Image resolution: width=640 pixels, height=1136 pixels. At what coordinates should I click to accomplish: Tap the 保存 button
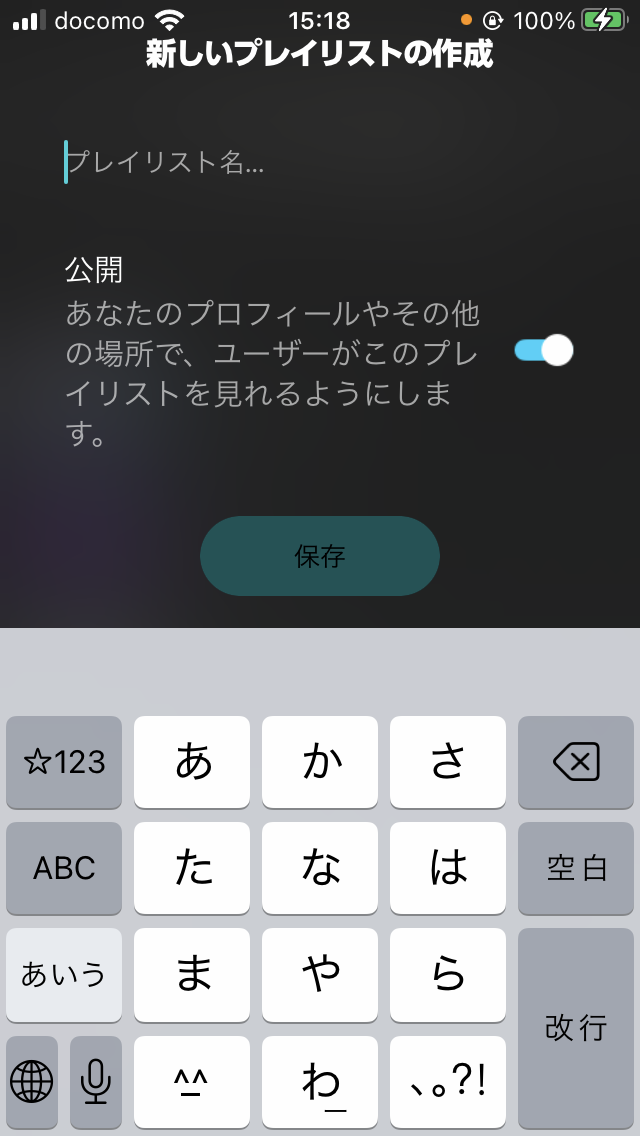[320, 556]
